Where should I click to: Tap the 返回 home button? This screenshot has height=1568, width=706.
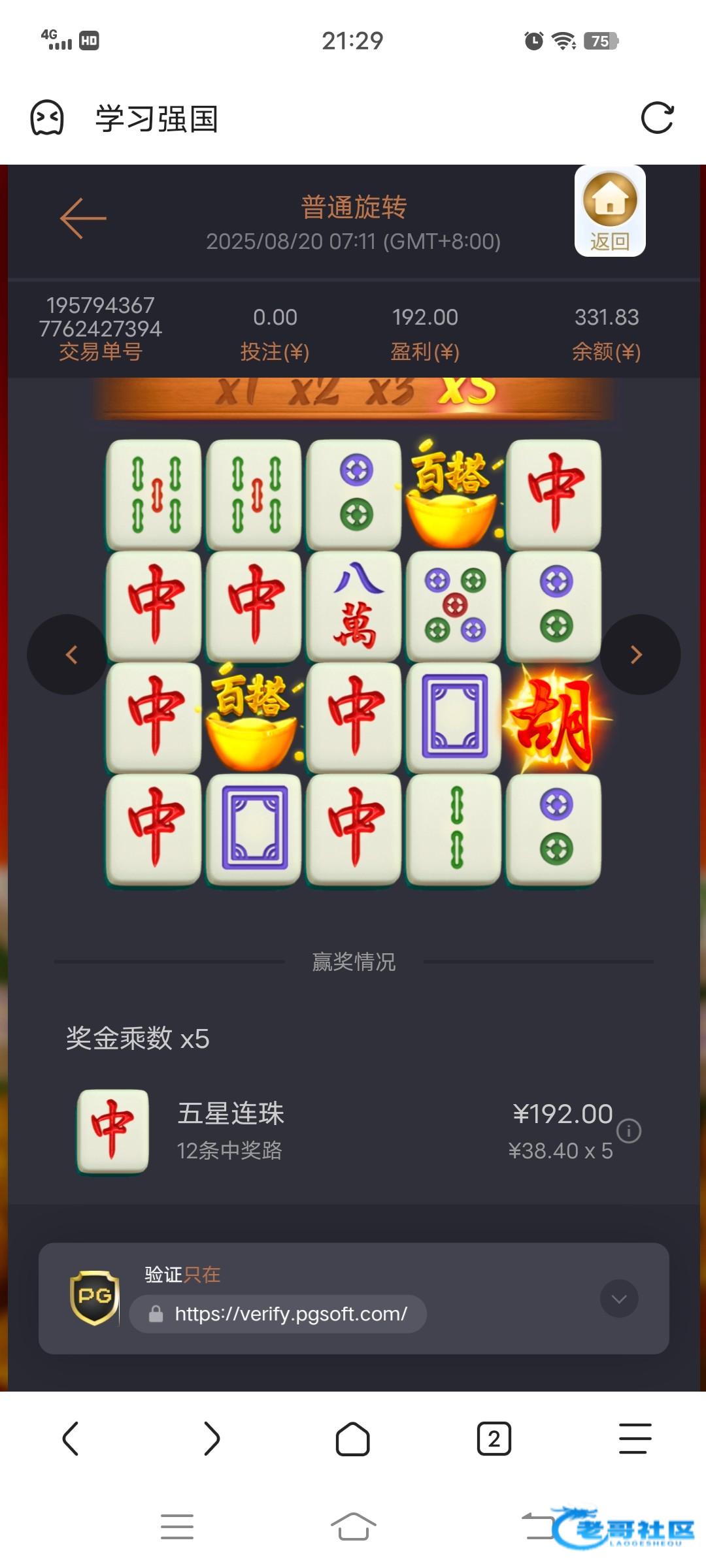point(610,211)
